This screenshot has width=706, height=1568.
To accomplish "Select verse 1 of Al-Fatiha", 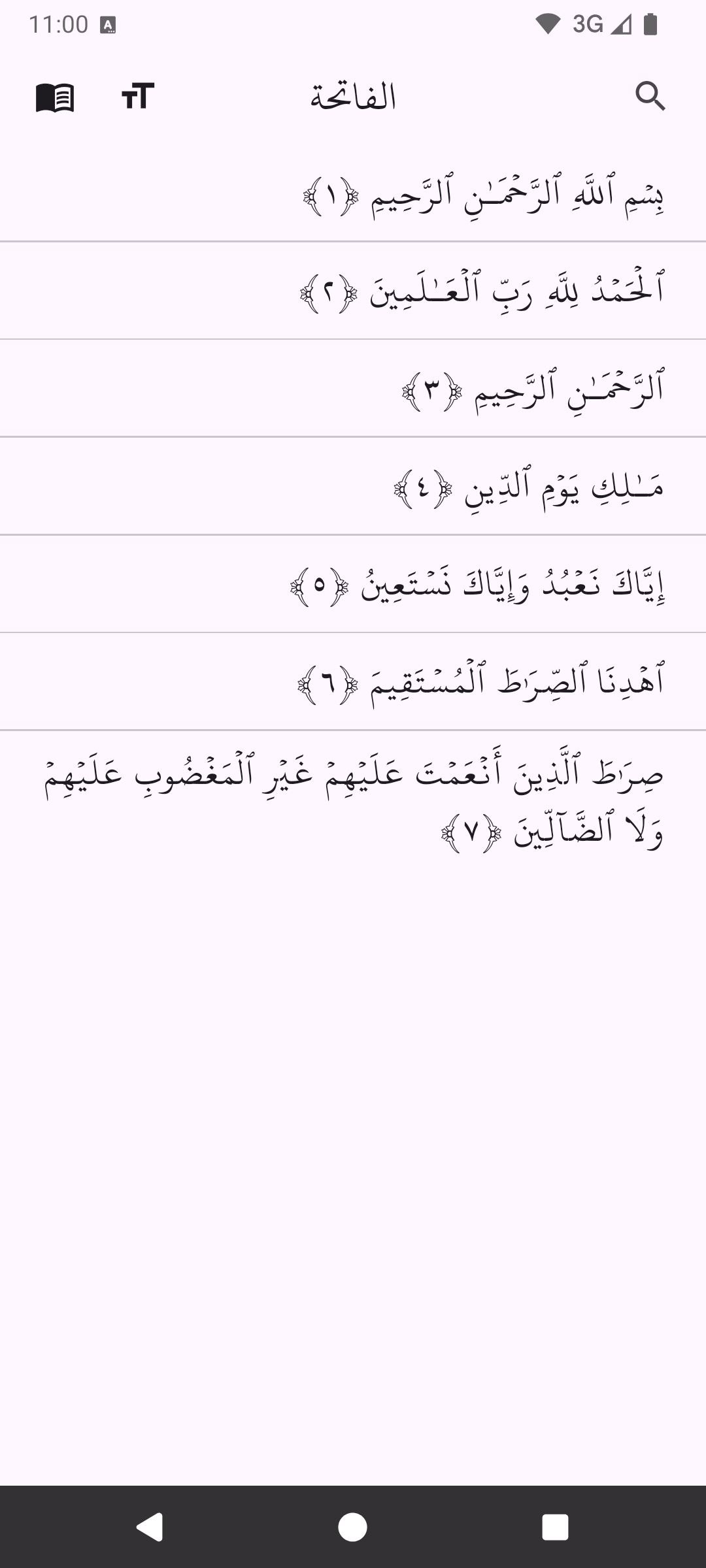I will (484, 195).
